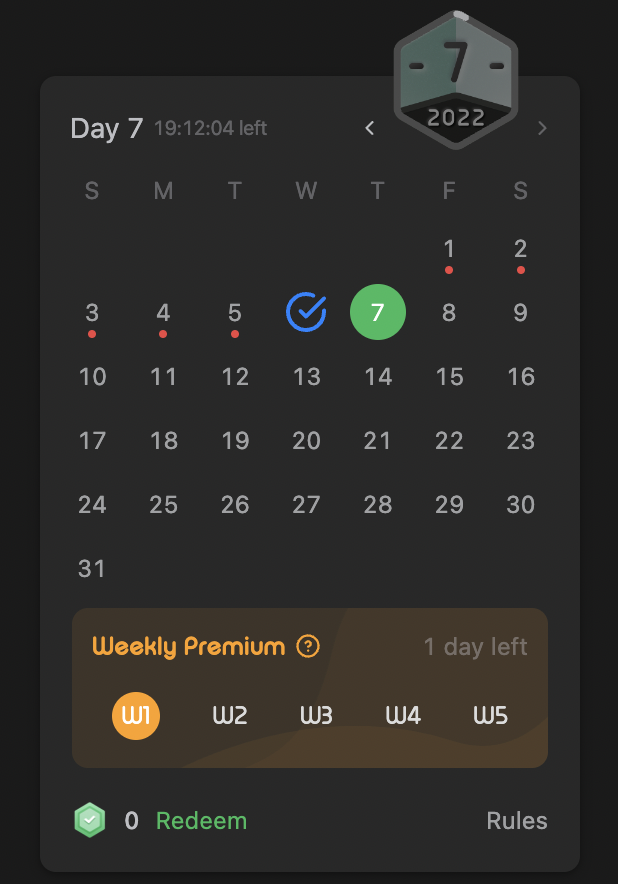Select the W4 weekly premium
Viewport: 618px width, 884px height.
[x=403, y=716]
